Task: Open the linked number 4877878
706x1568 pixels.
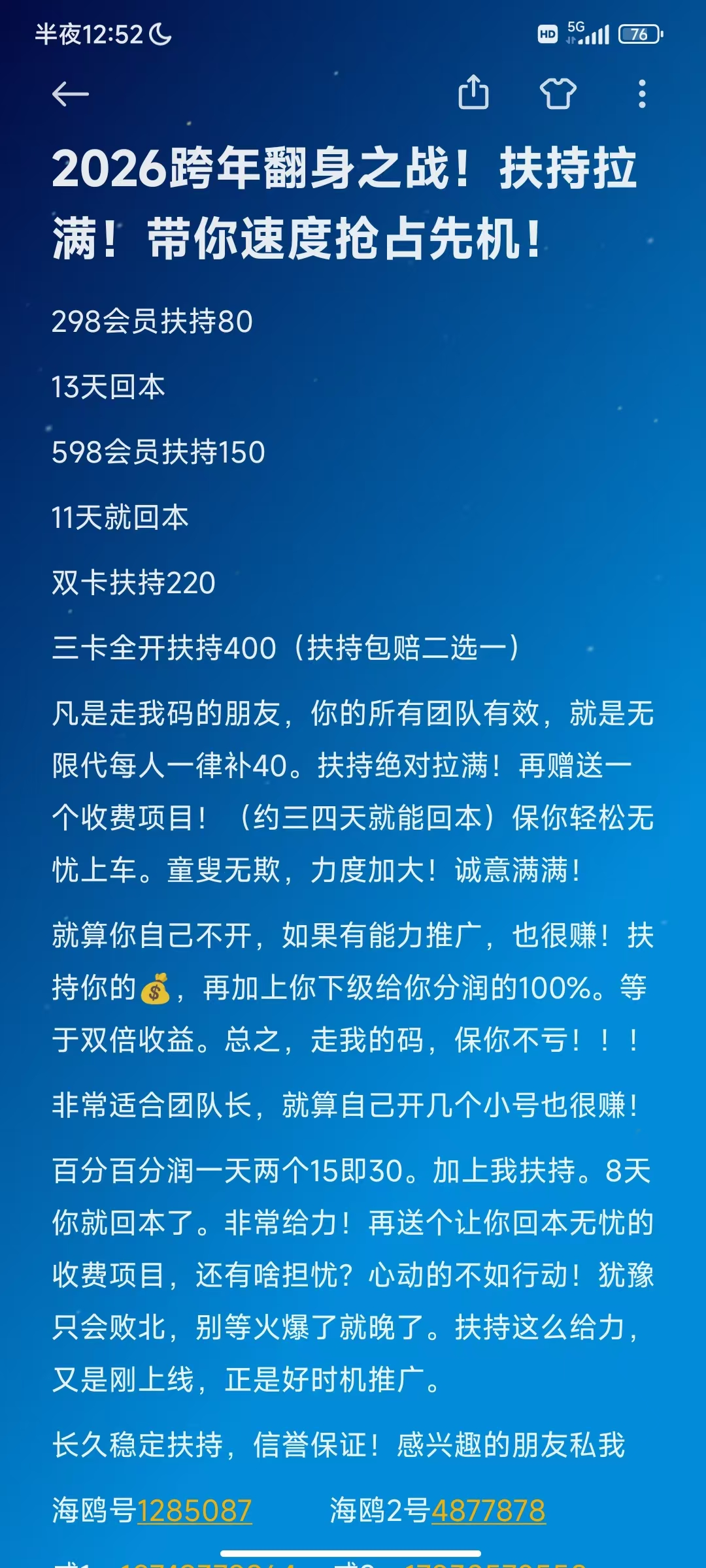Action: coord(488,1511)
